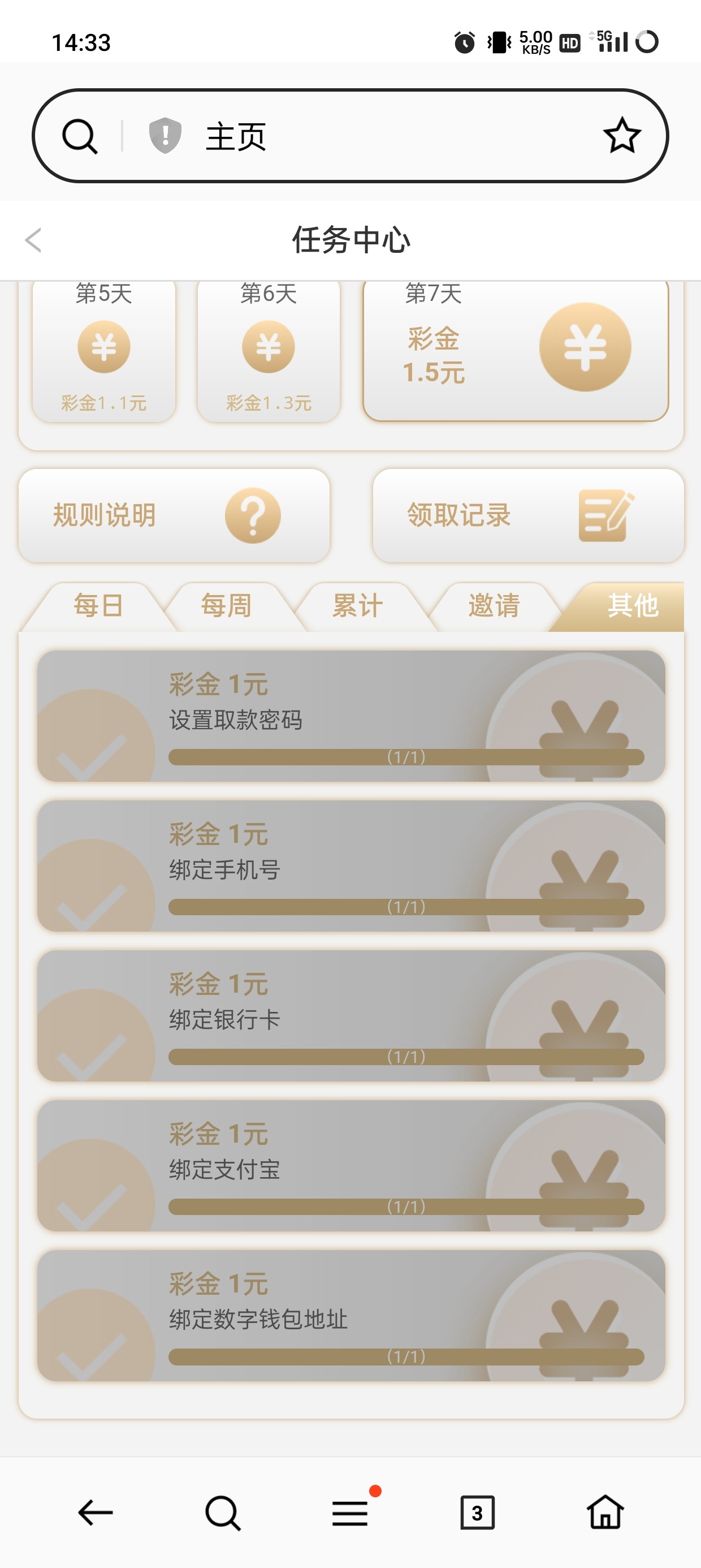Go back from 任务中心 page
Image resolution: width=701 pixels, height=1568 pixels.
tap(33, 240)
